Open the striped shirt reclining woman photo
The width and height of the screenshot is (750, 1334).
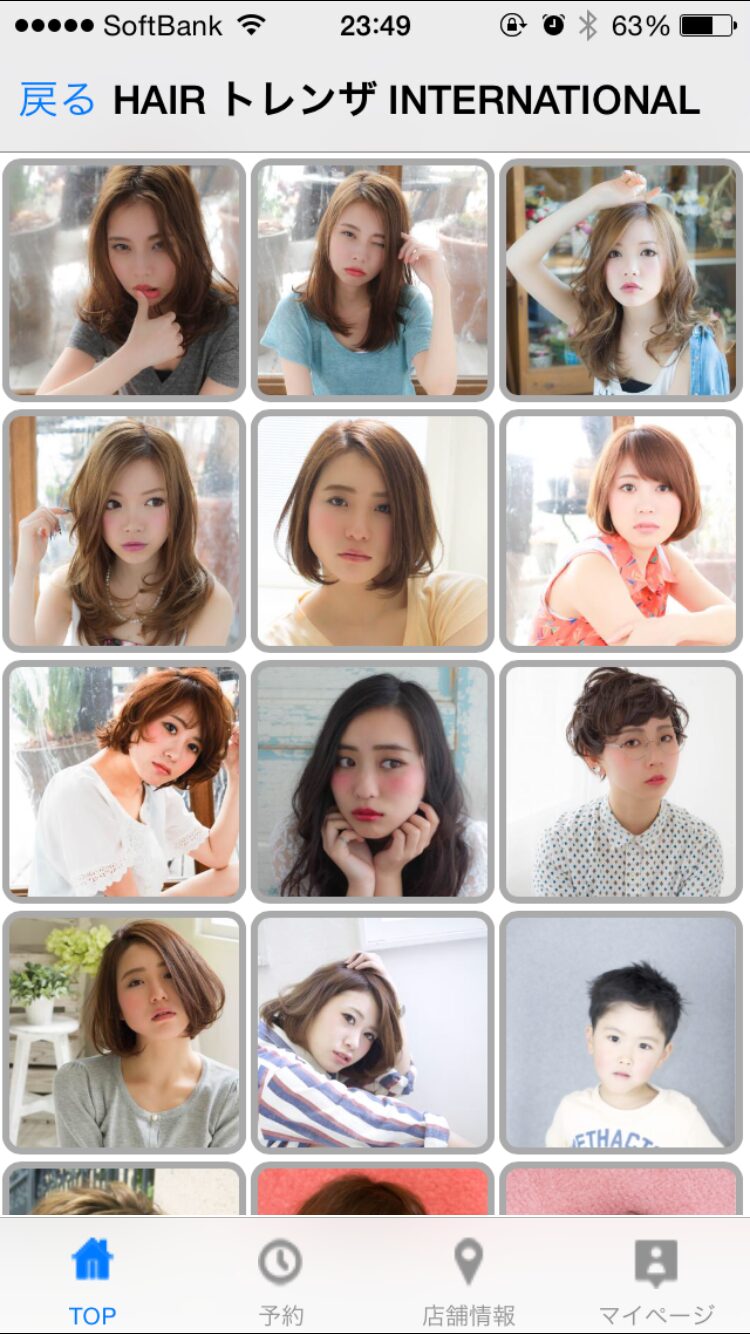coord(373,1033)
